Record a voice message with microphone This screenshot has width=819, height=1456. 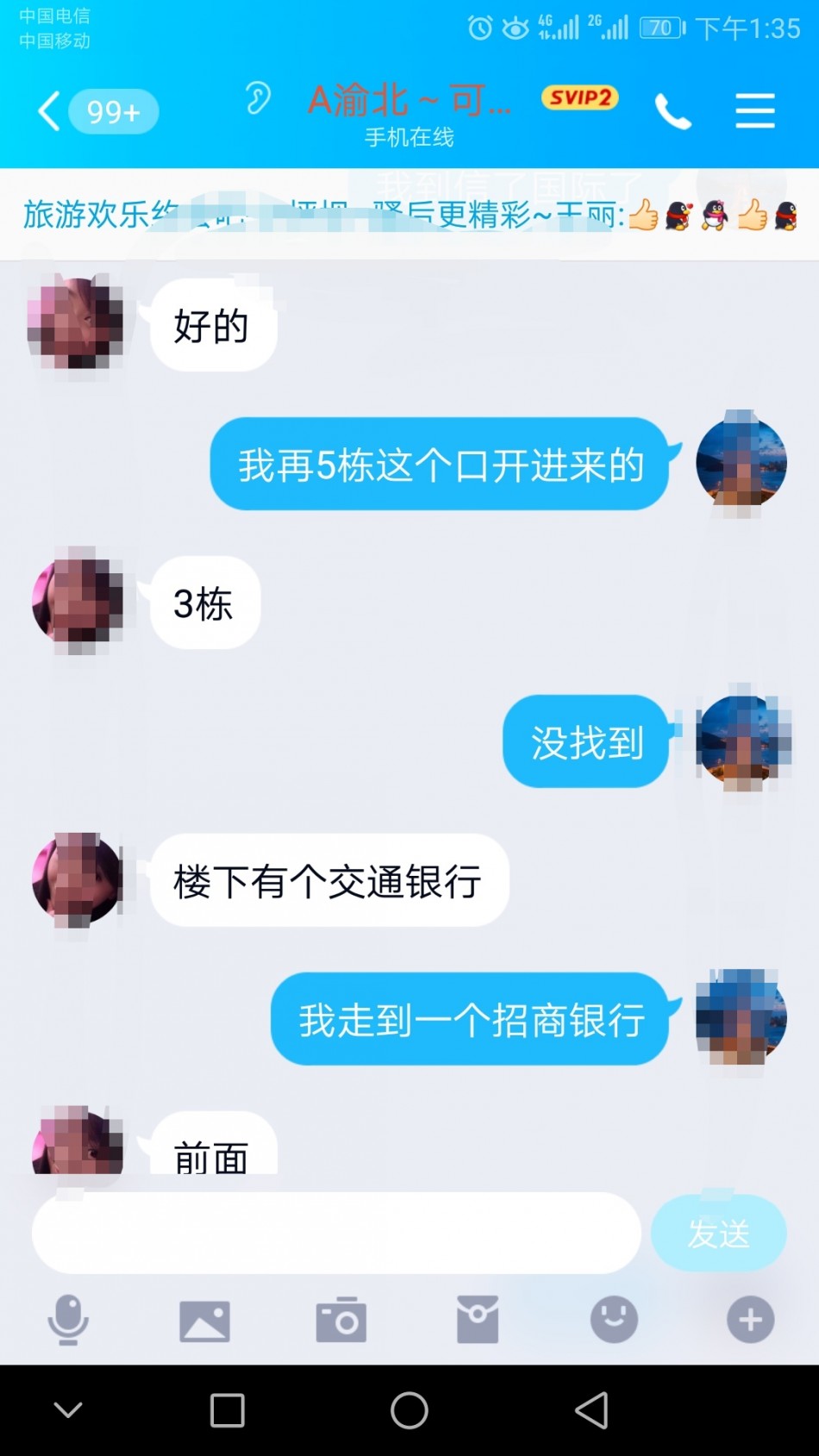point(68,1320)
